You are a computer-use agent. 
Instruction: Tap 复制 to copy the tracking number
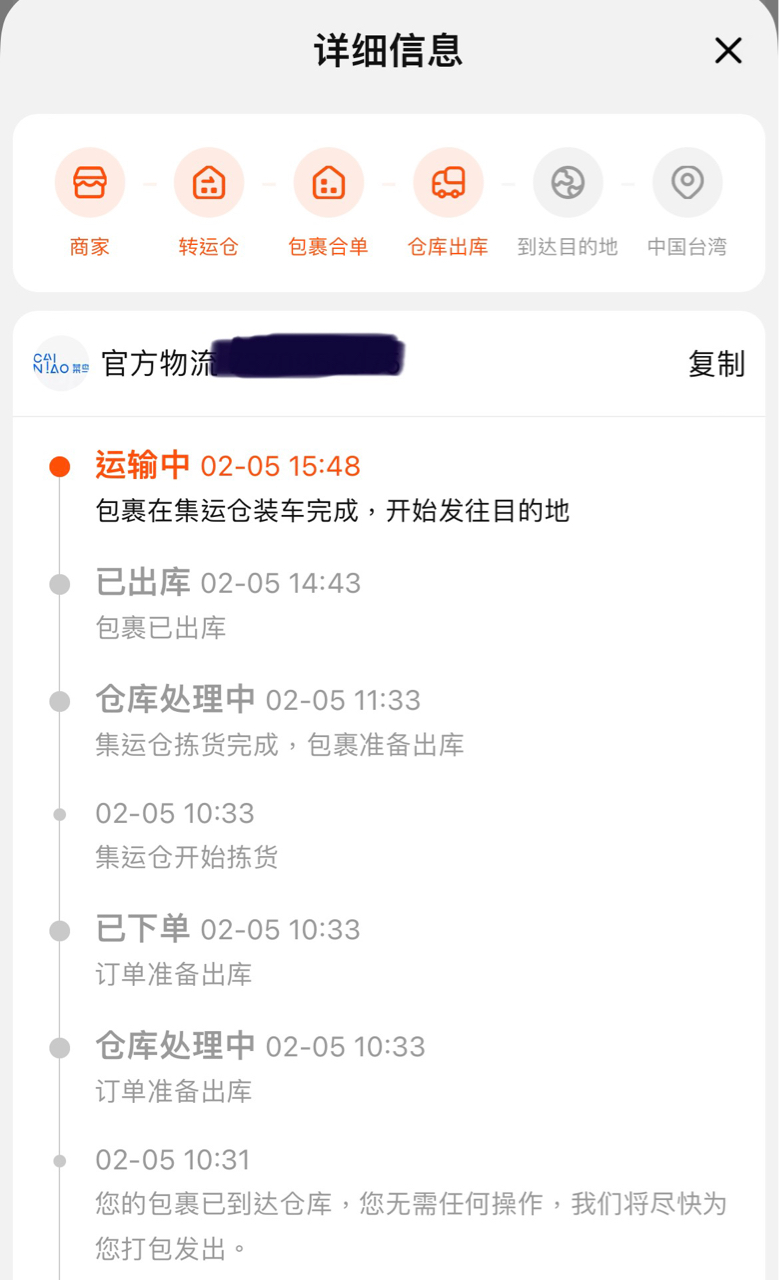716,364
